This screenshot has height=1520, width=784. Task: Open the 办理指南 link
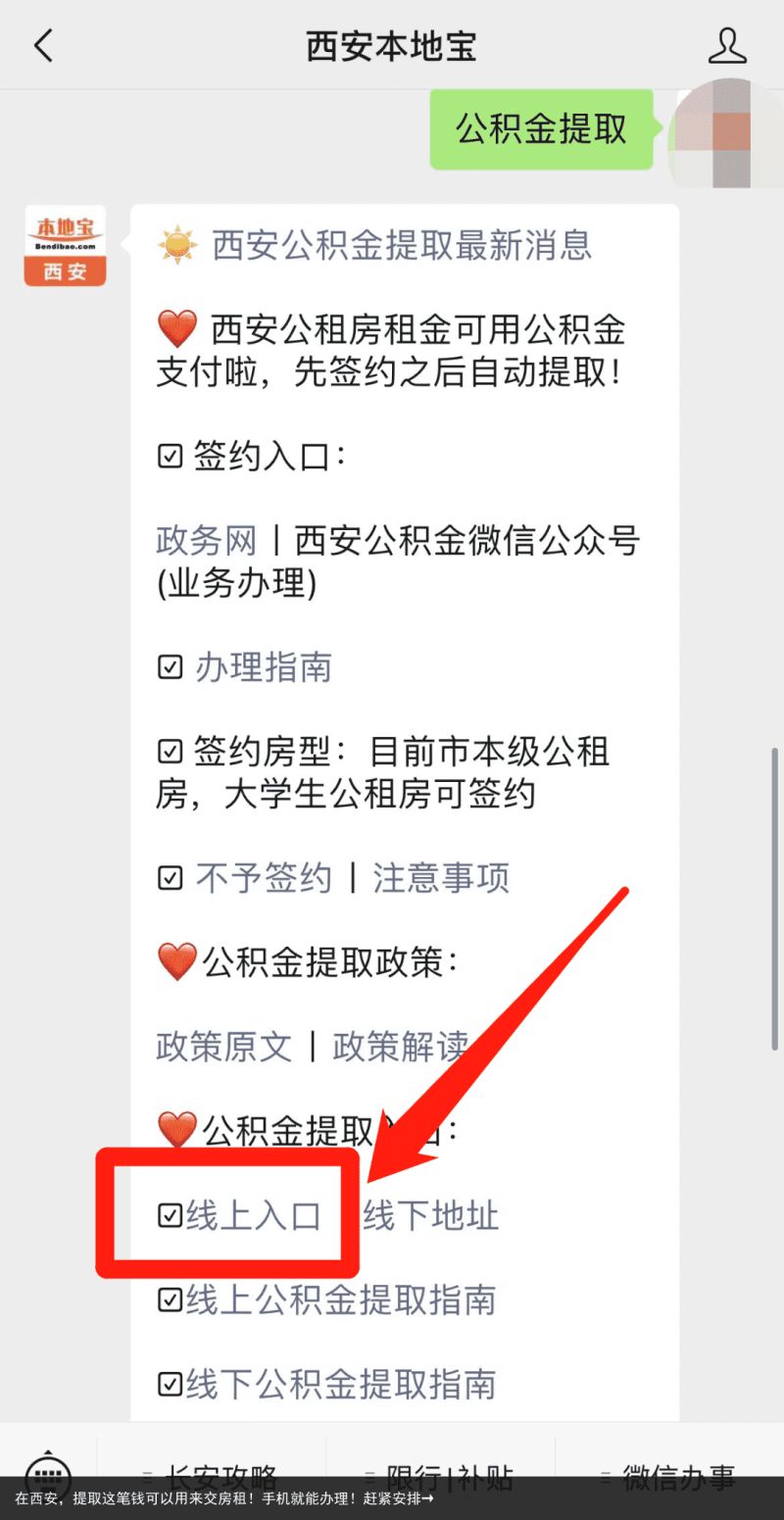[263, 667]
